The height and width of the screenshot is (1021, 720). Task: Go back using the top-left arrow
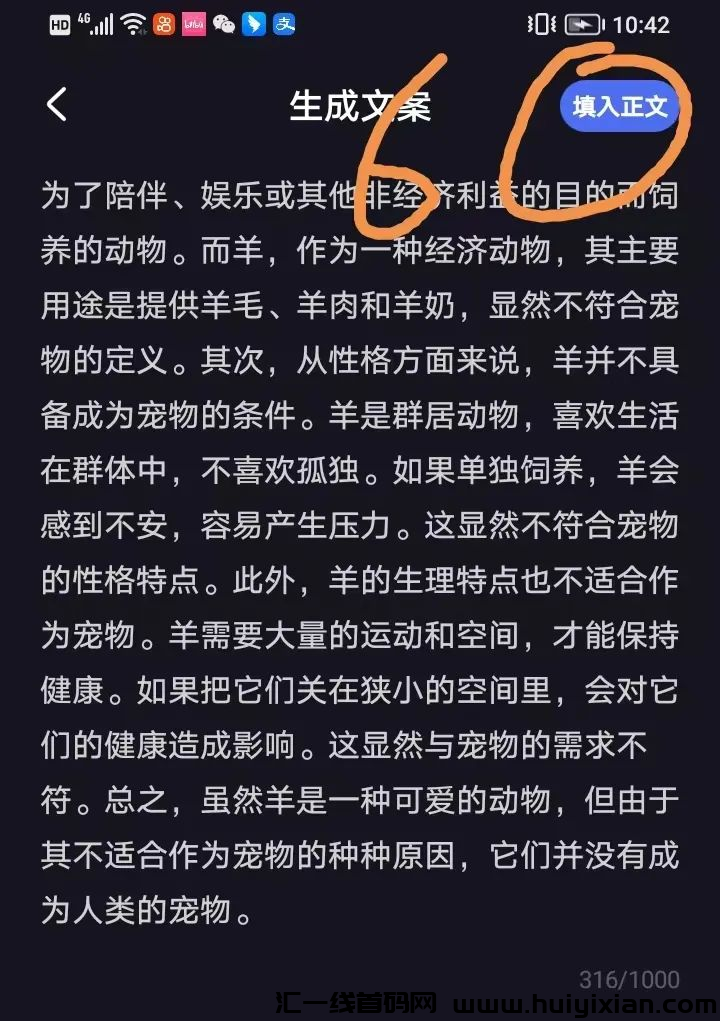pyautogui.click(x=57, y=105)
